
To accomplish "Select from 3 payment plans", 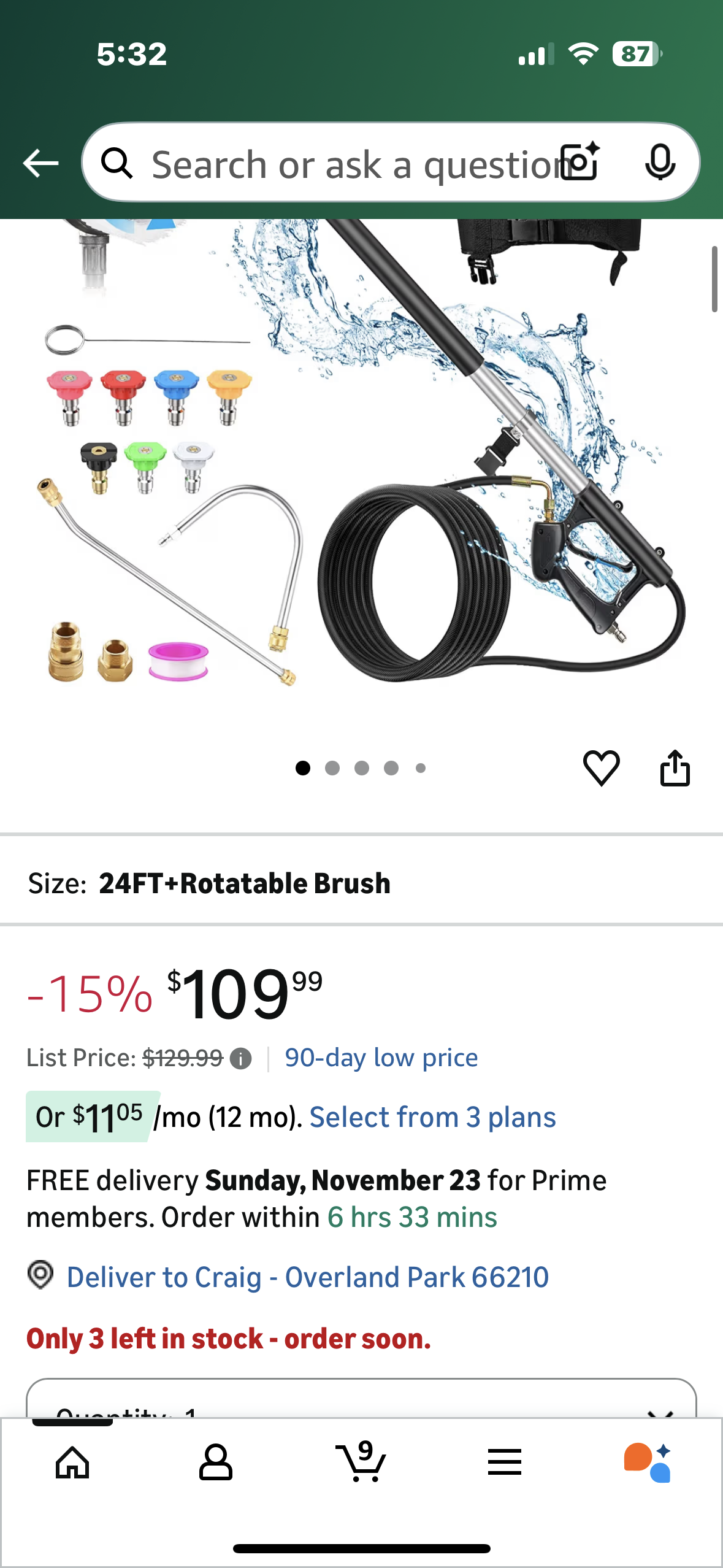I will click(x=432, y=1117).
